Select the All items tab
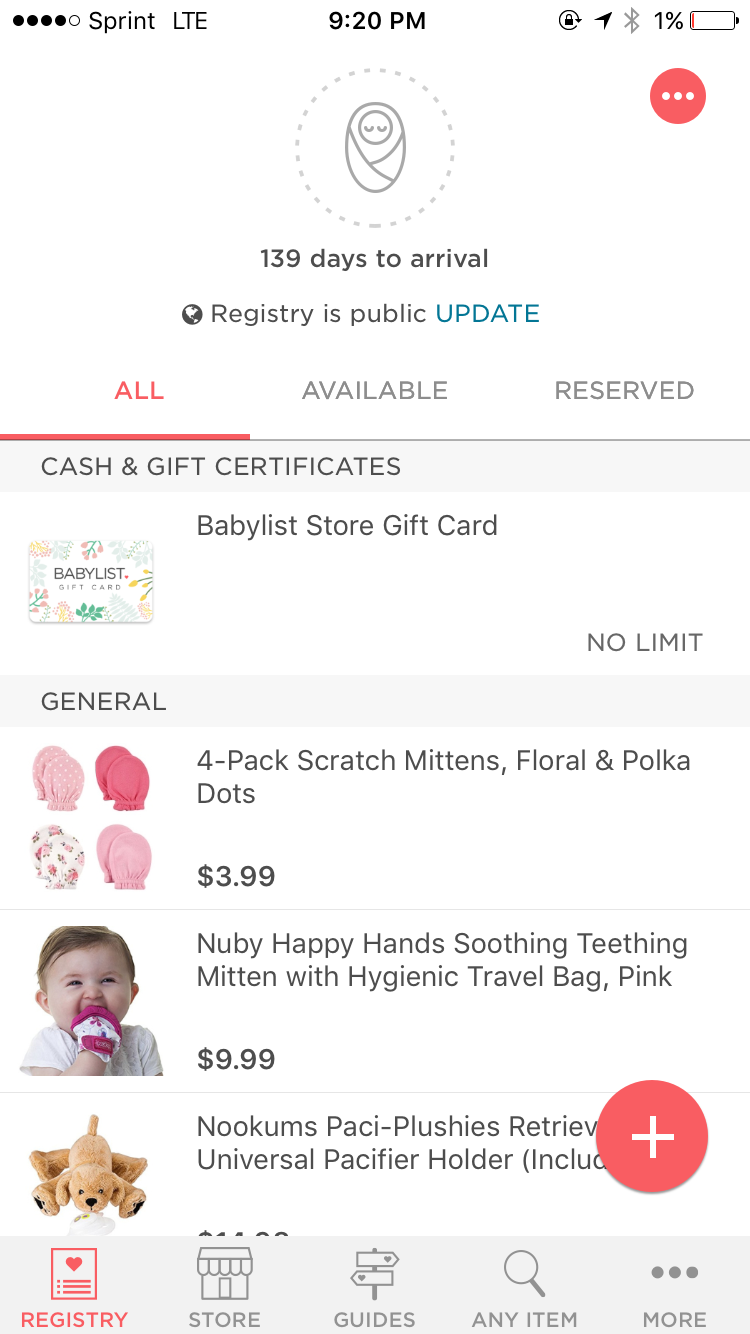 139,391
